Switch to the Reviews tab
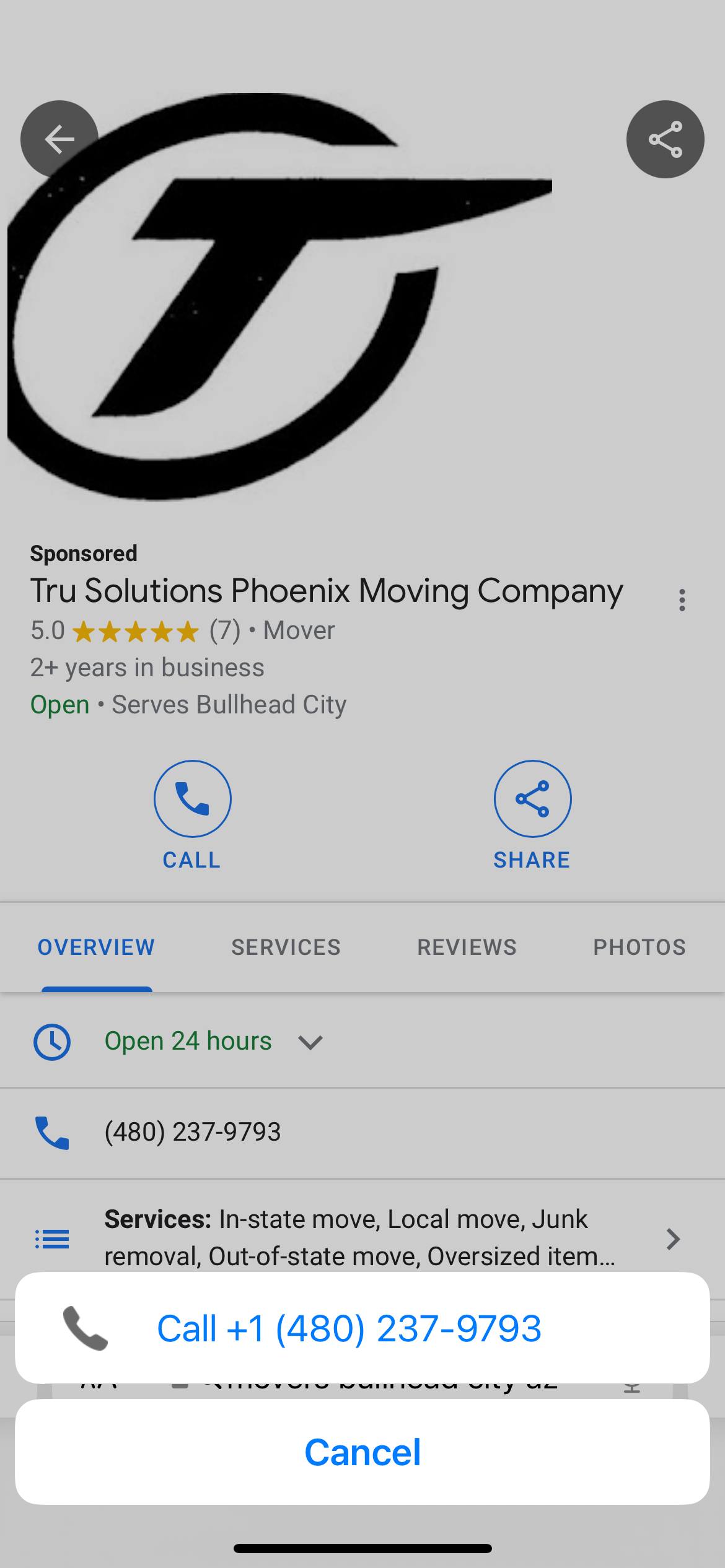Viewport: 725px width, 1568px height. point(467,947)
